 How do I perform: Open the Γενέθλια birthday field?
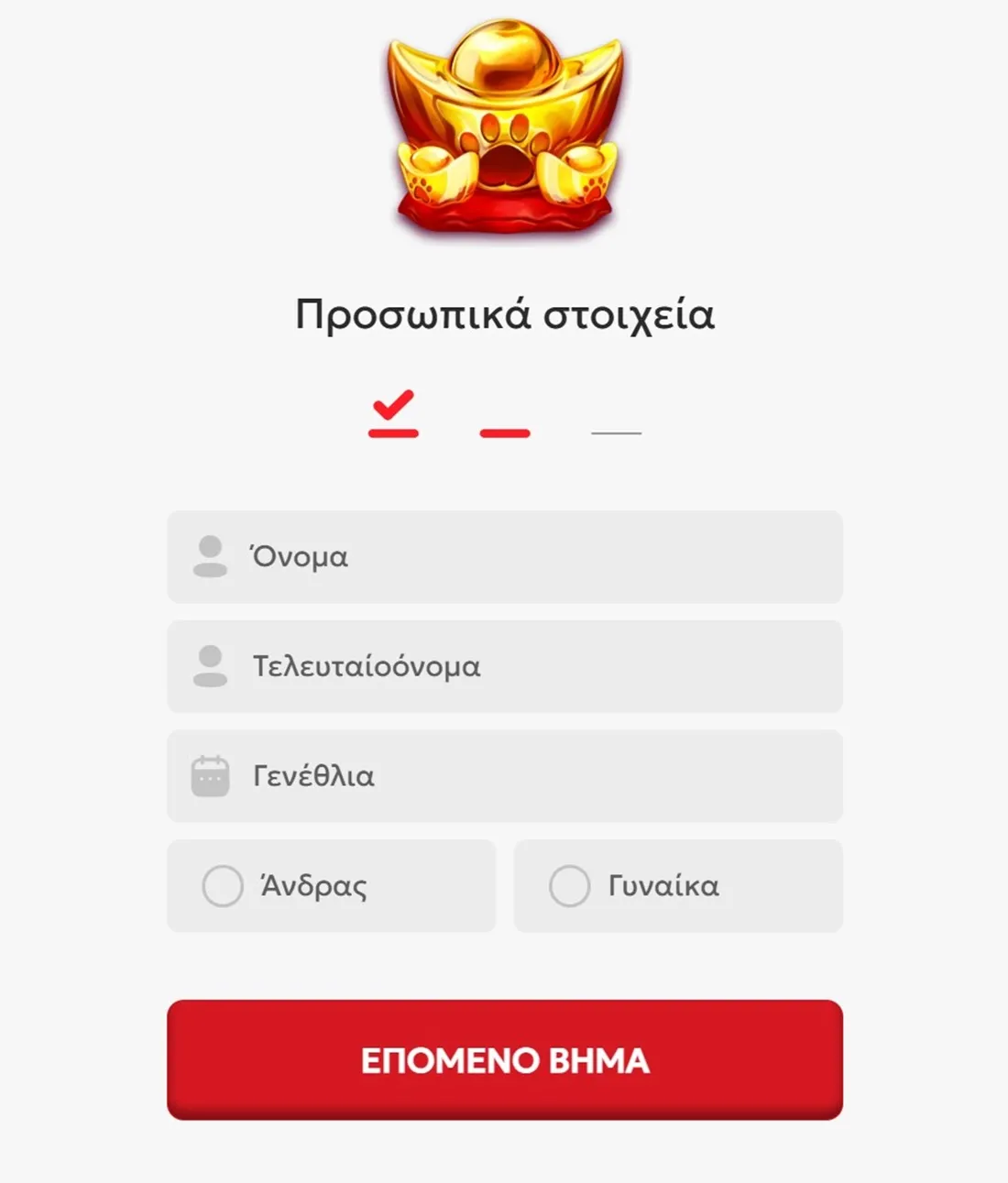tap(504, 776)
